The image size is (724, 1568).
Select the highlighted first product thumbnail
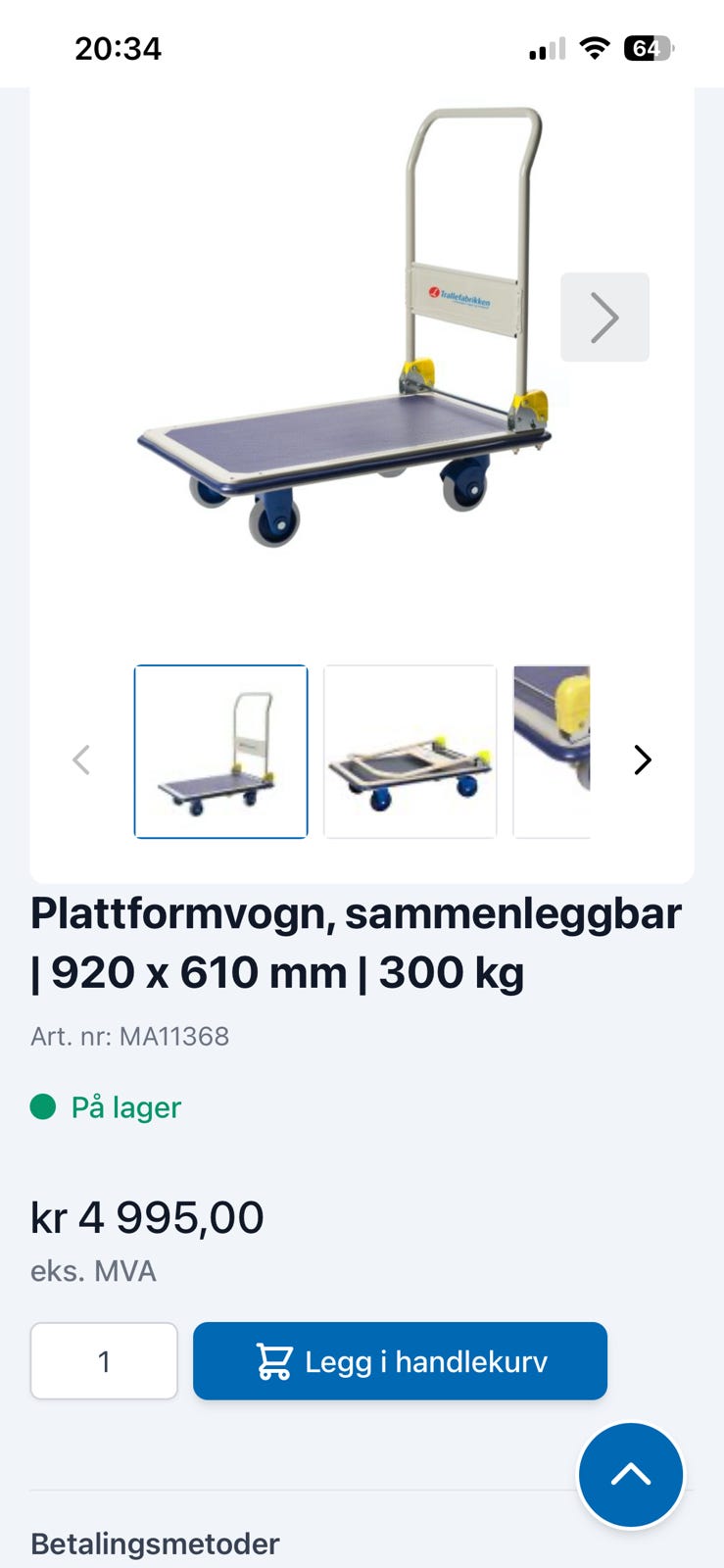pos(220,751)
